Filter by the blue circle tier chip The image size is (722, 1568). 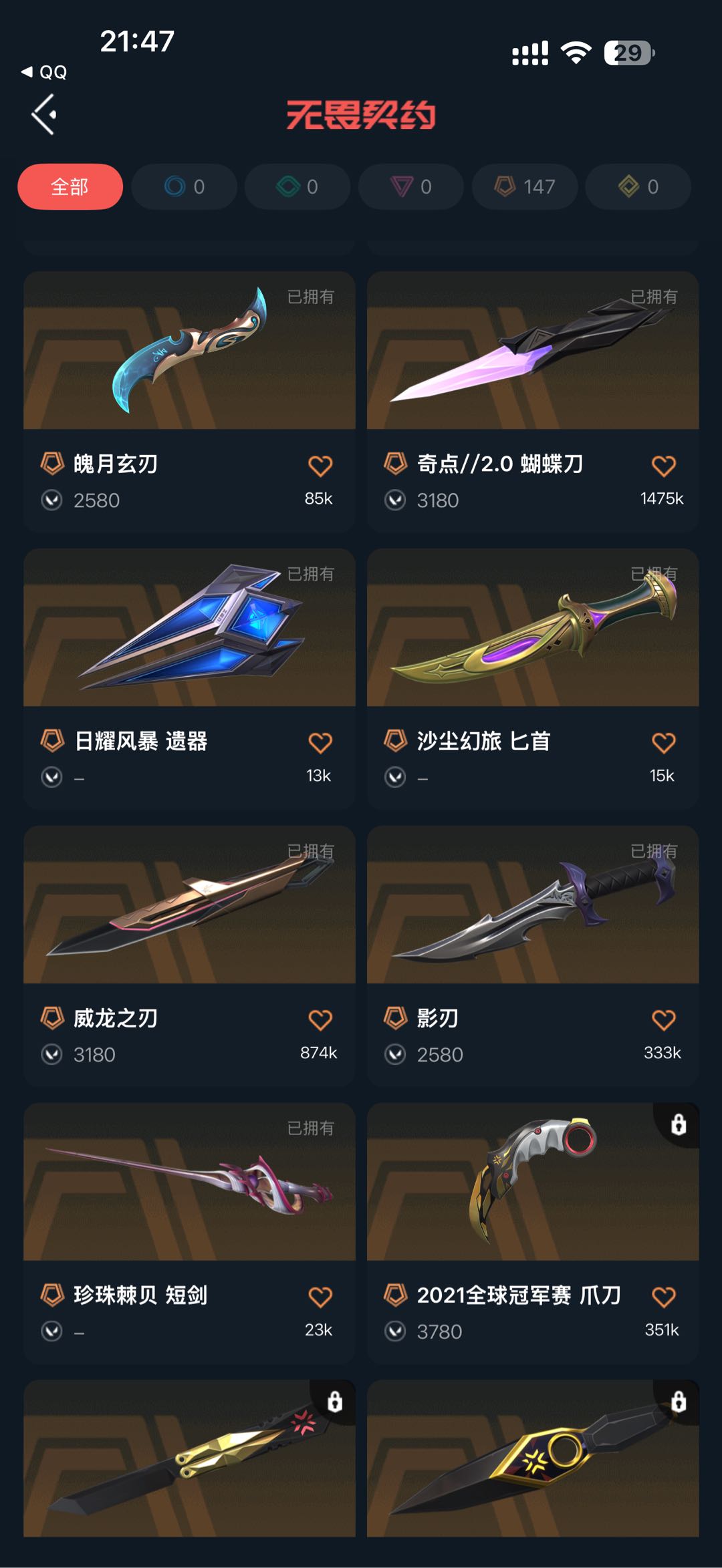[184, 186]
